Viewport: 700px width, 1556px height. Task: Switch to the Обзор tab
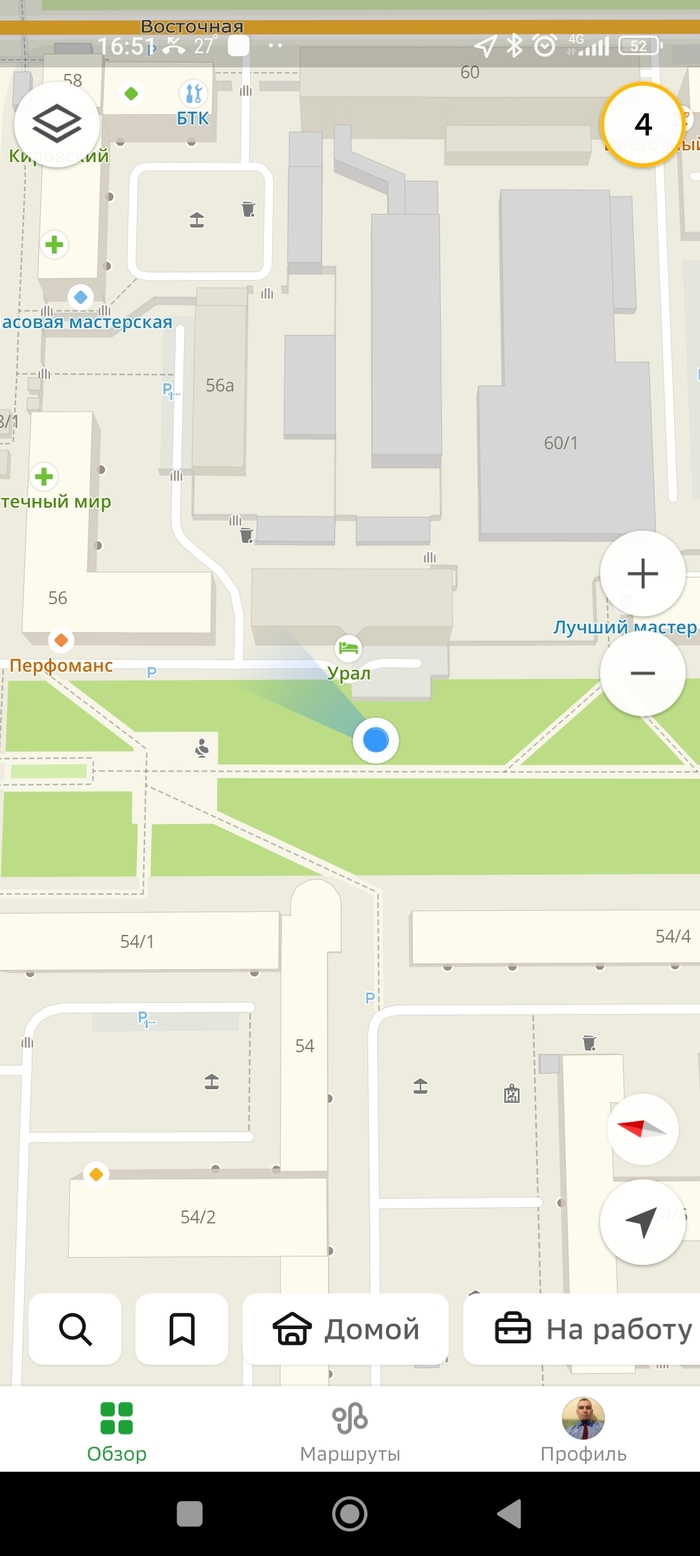click(x=116, y=1430)
